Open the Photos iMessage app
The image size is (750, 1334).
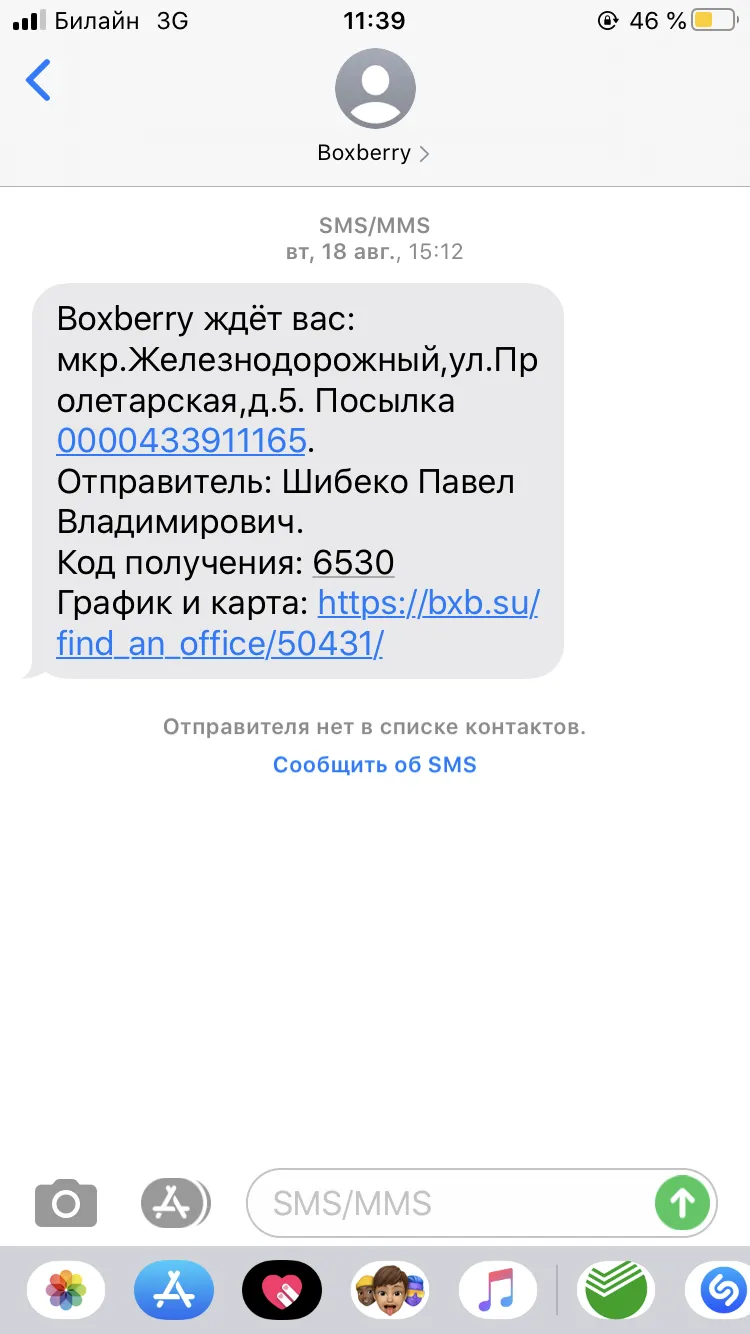(x=67, y=1290)
